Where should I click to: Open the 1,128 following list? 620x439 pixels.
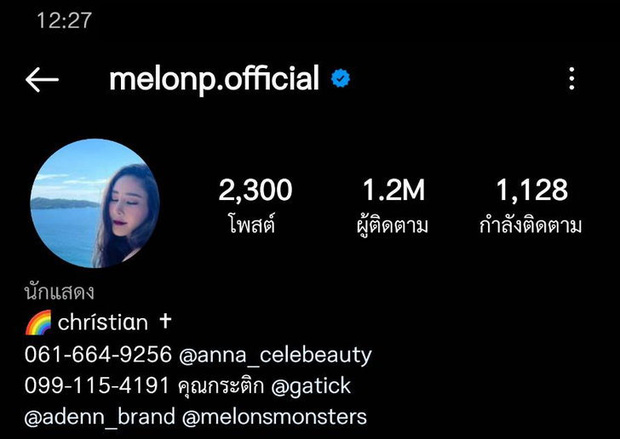[x=531, y=203]
